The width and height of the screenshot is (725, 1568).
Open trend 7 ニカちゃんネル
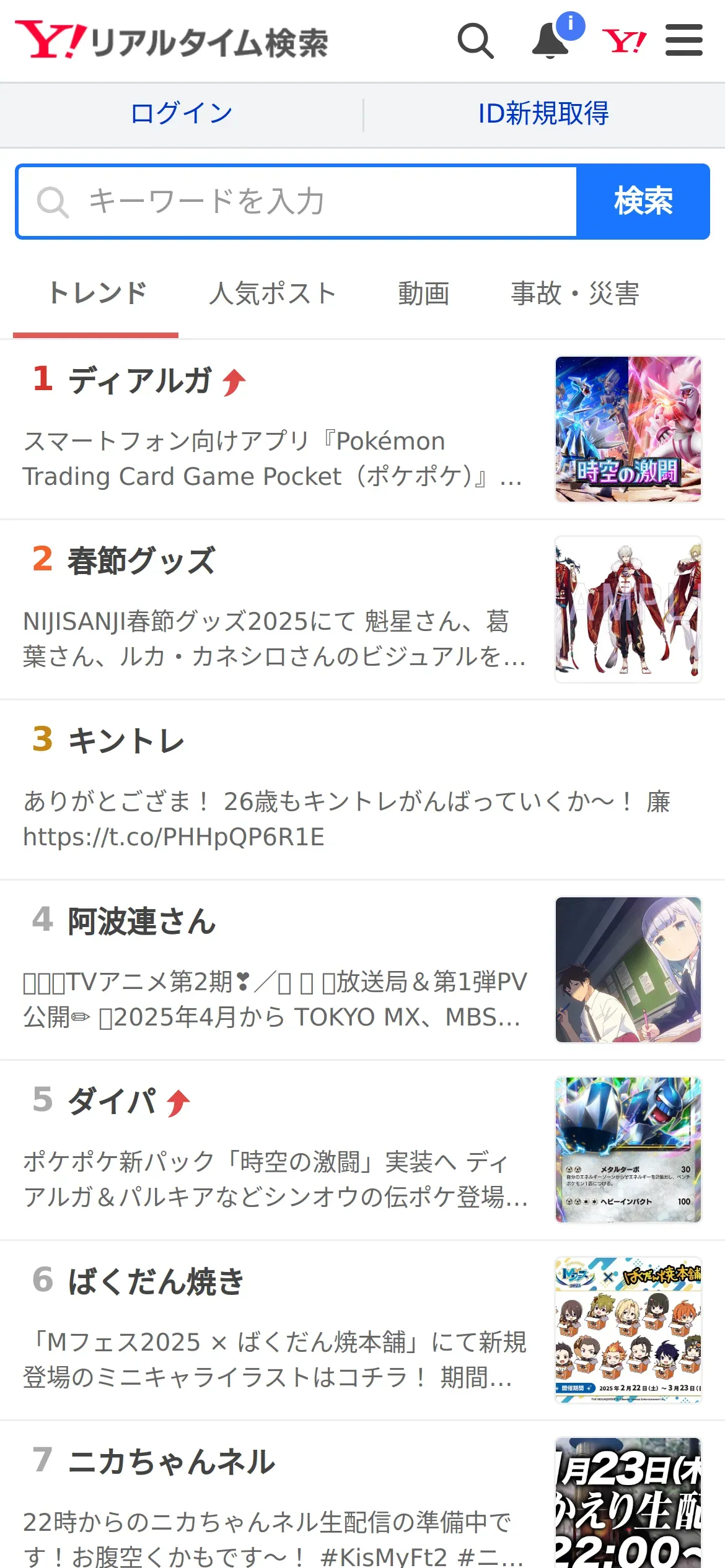click(x=171, y=1461)
